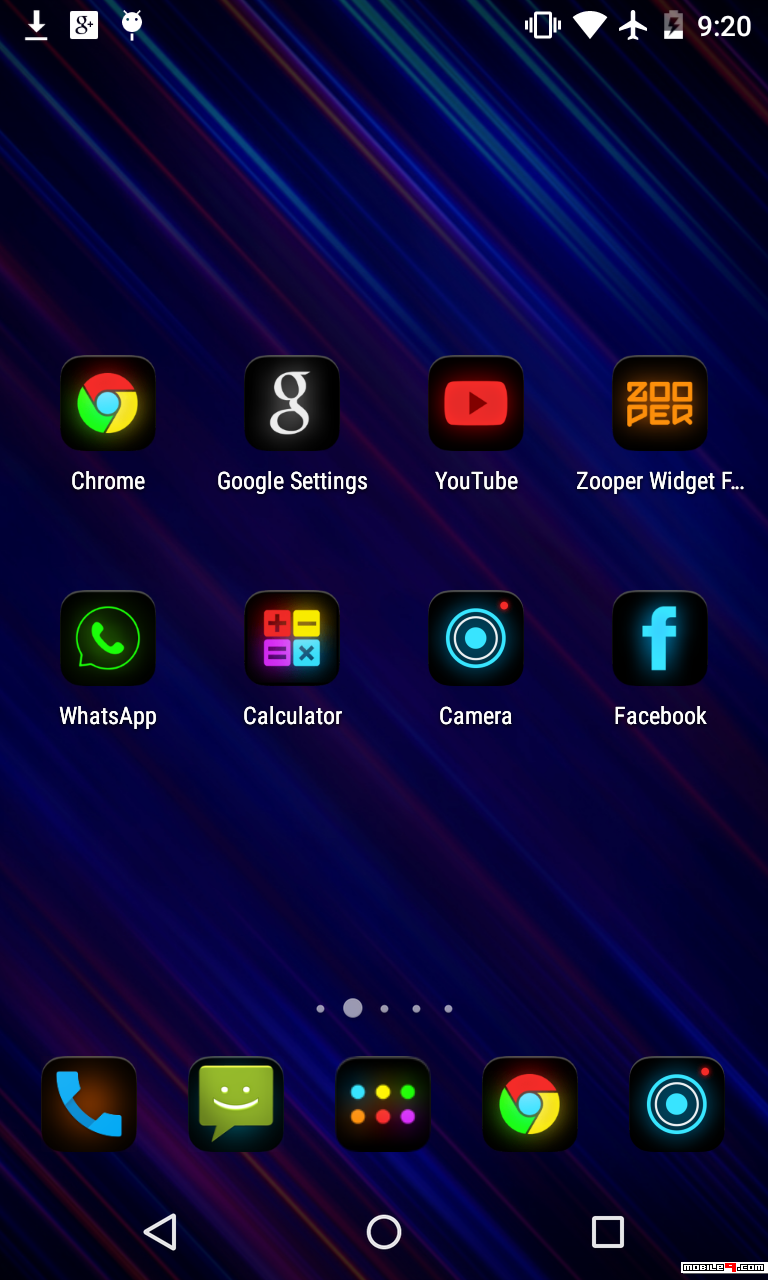Open the Camera app

(x=476, y=638)
